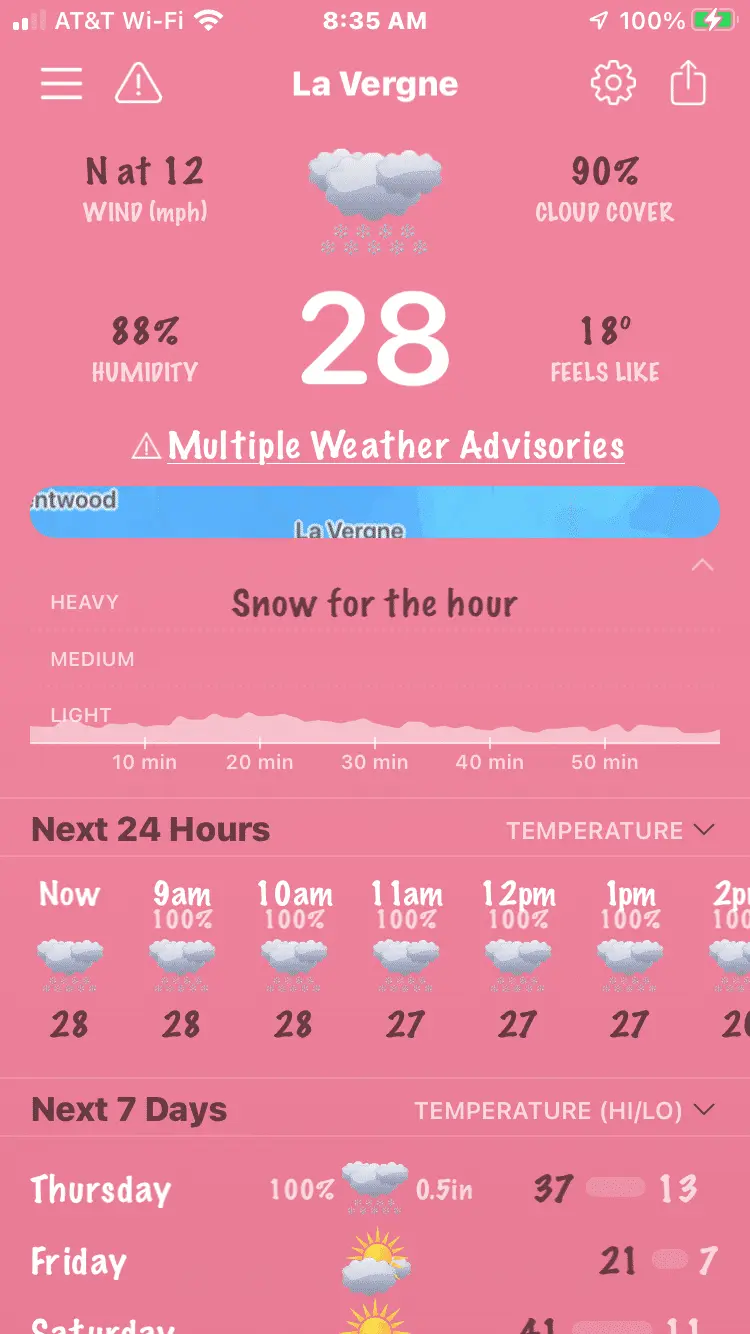Image resolution: width=750 pixels, height=1334 pixels.
Task: Select the 12pm hourly forecast
Action: (518, 960)
